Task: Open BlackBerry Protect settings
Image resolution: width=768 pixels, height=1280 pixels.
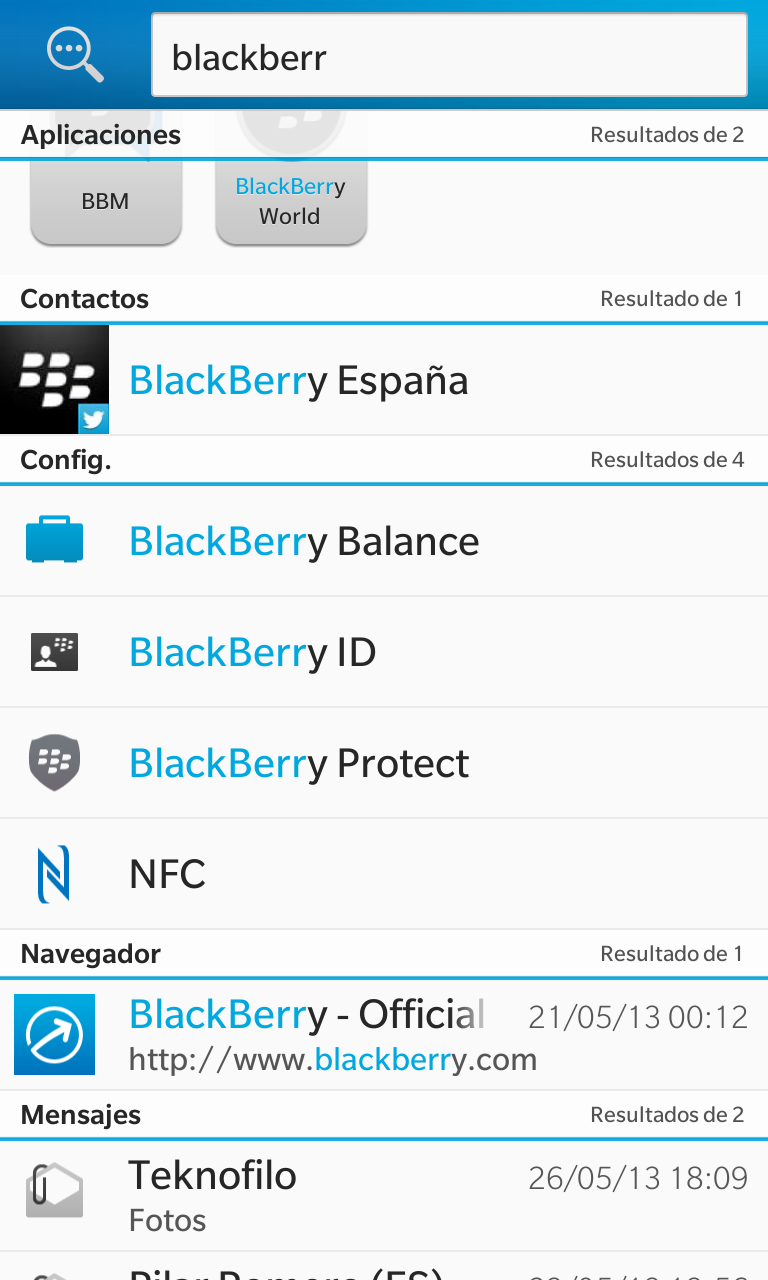Action: click(384, 763)
